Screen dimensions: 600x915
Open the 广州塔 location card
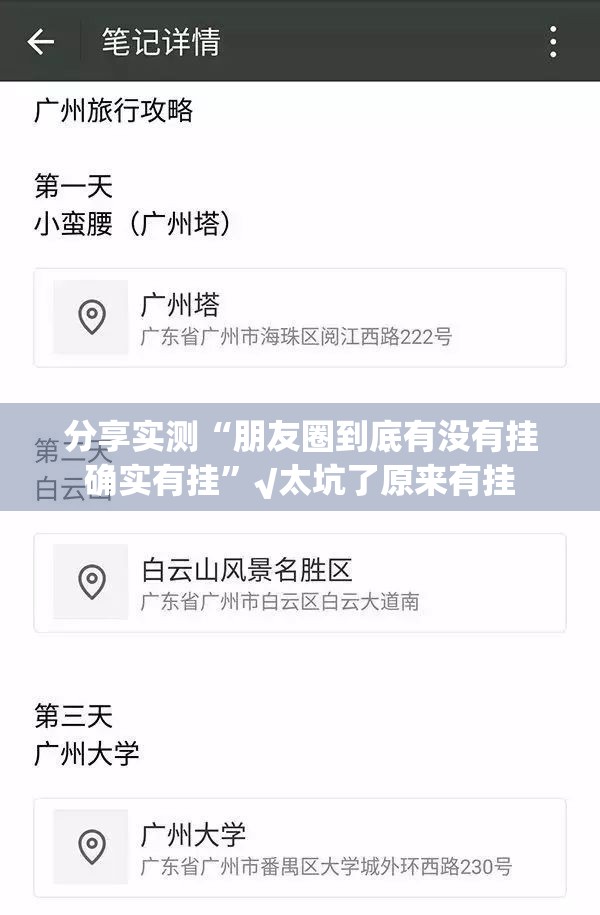(300, 318)
